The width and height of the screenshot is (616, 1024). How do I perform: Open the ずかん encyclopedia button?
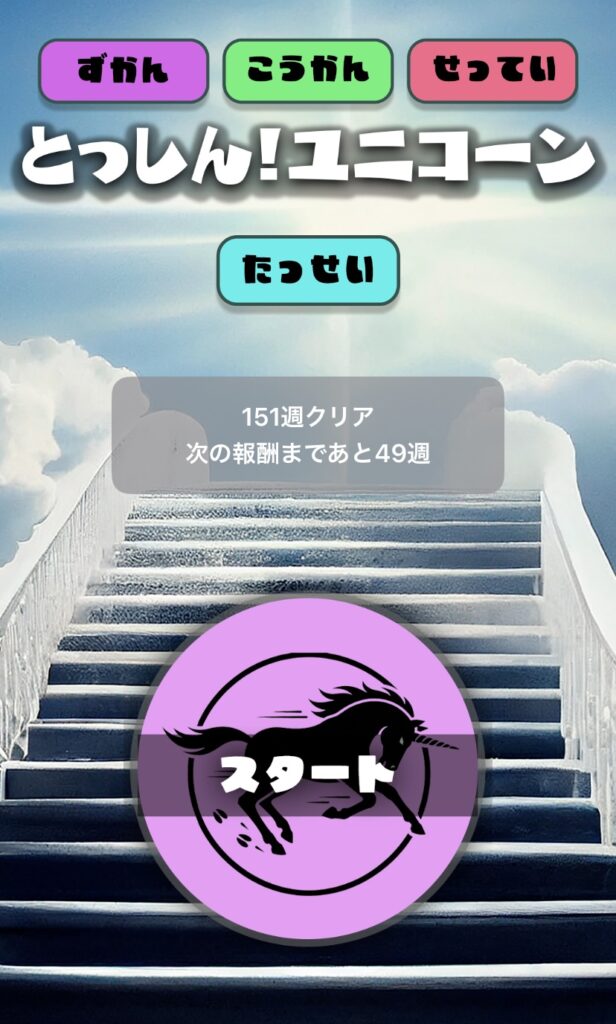[x=123, y=71]
